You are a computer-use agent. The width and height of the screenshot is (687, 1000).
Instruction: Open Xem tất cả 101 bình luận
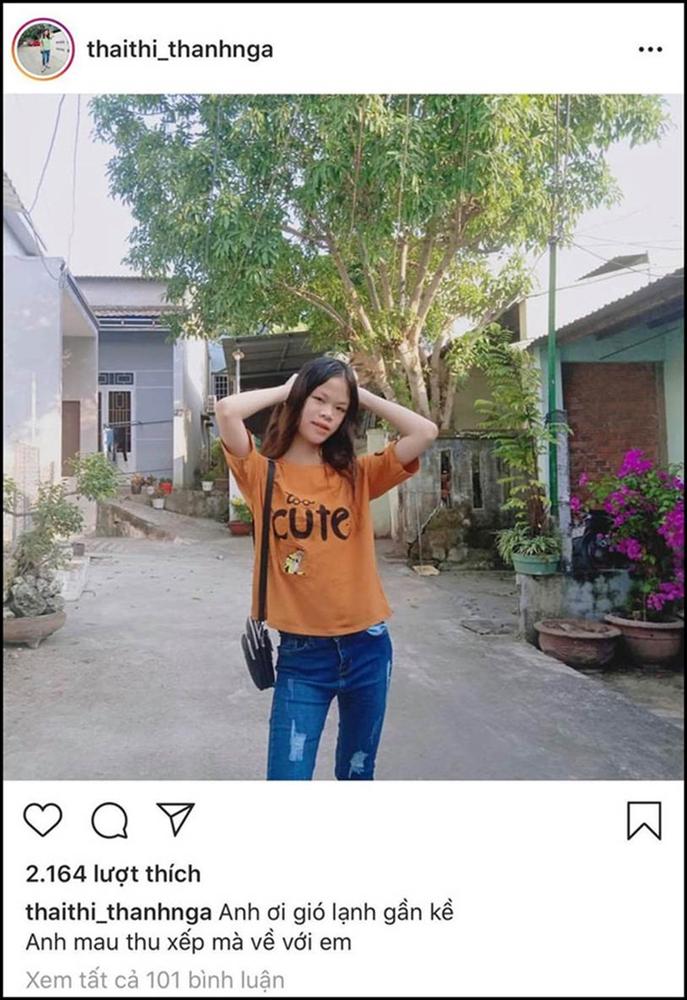point(155,979)
